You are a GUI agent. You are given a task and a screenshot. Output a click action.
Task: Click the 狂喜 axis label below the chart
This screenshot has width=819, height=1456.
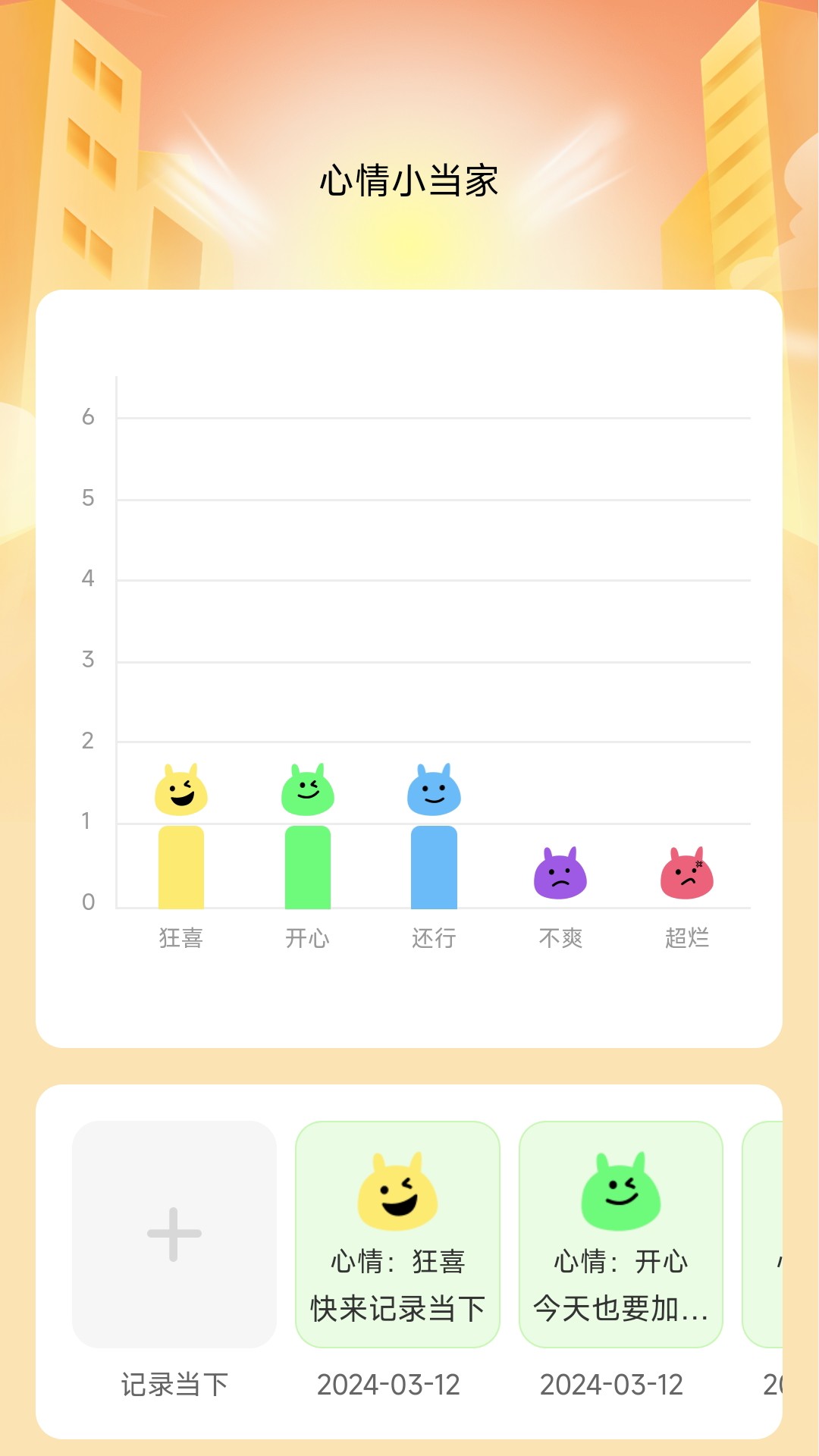(182, 937)
